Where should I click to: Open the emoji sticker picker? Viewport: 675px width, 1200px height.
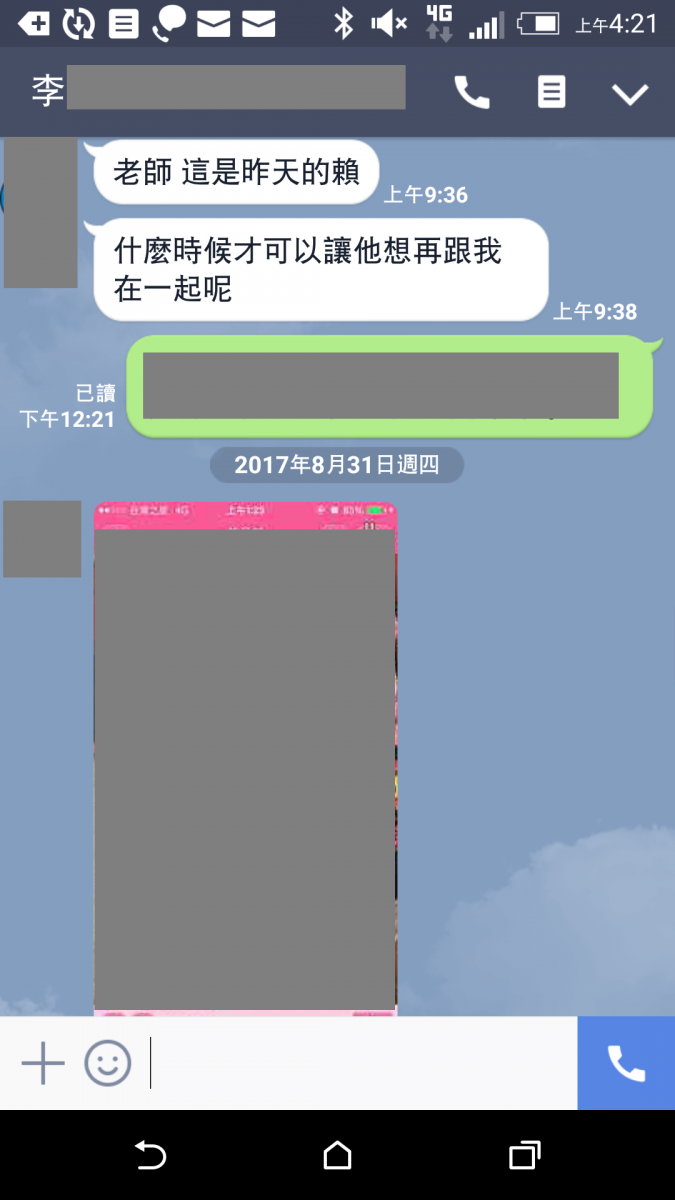pos(108,1063)
